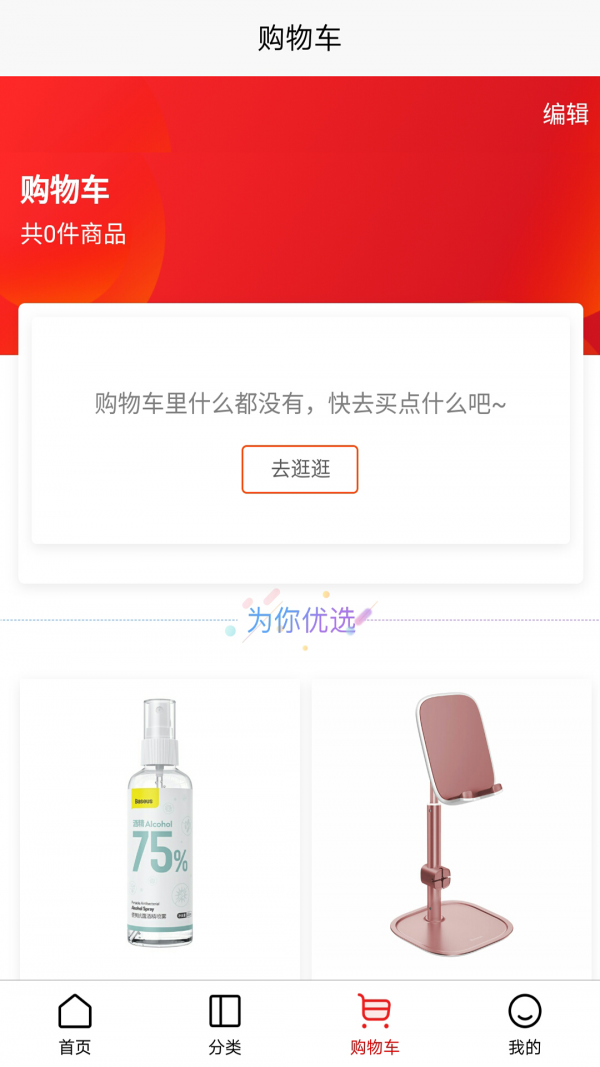Screen dimensions: 600x1067
Task: Switch to the 首页 tab
Action: [75, 1024]
